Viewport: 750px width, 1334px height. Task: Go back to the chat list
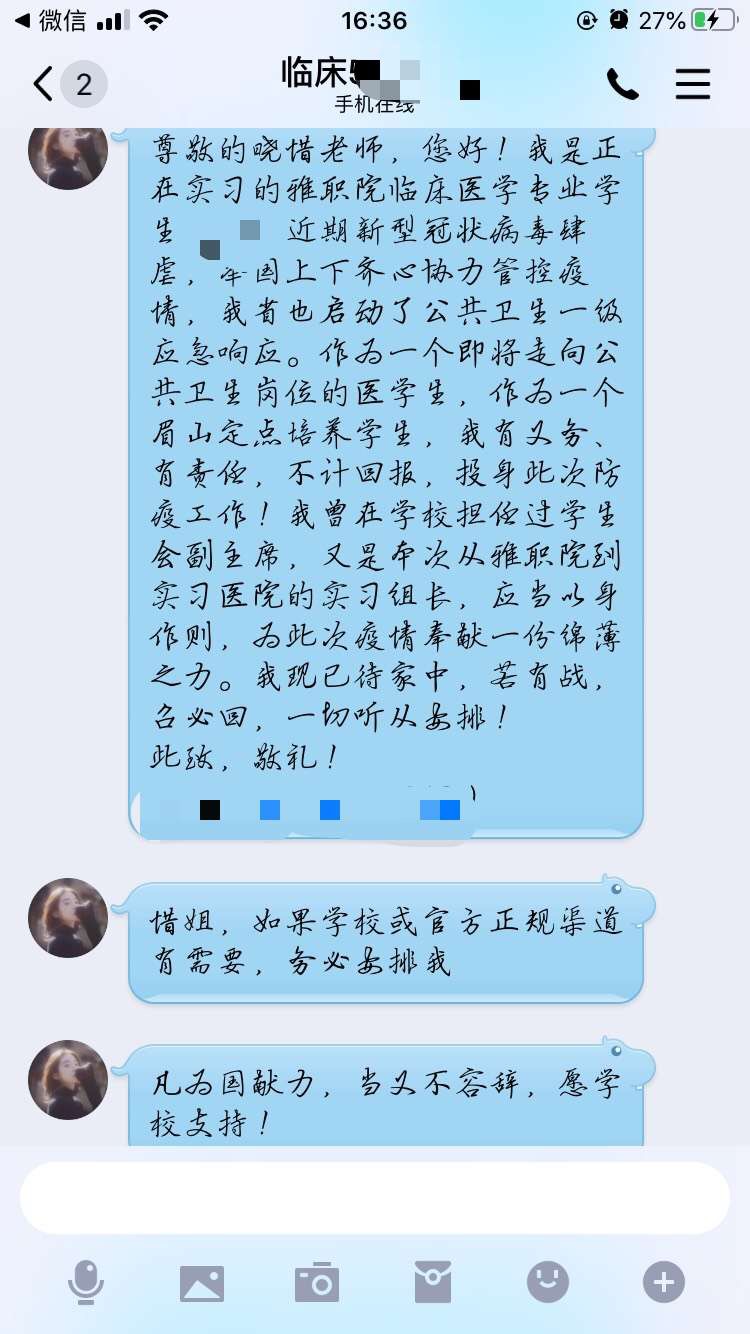pos(44,85)
